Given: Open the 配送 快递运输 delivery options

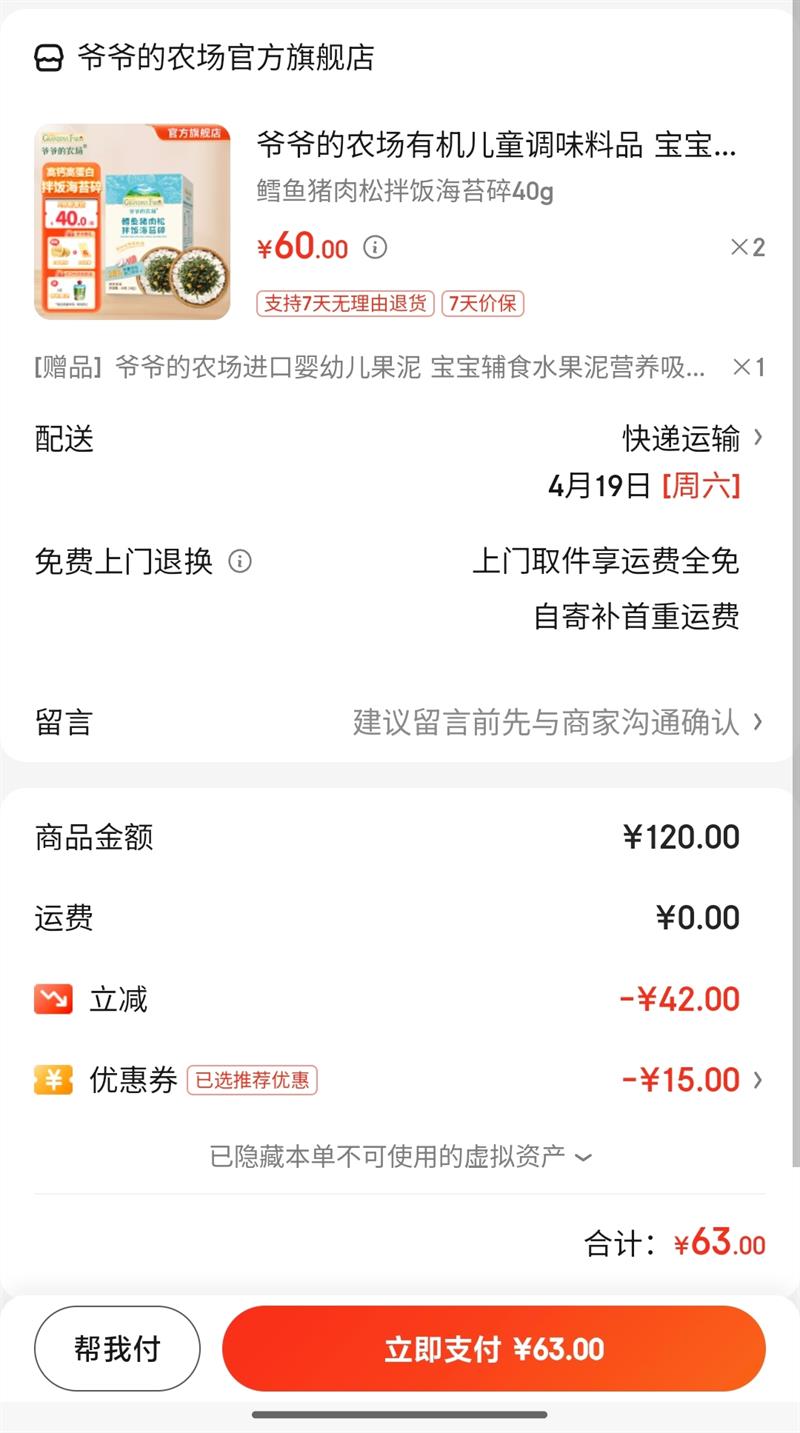Looking at the screenshot, I should (692, 438).
